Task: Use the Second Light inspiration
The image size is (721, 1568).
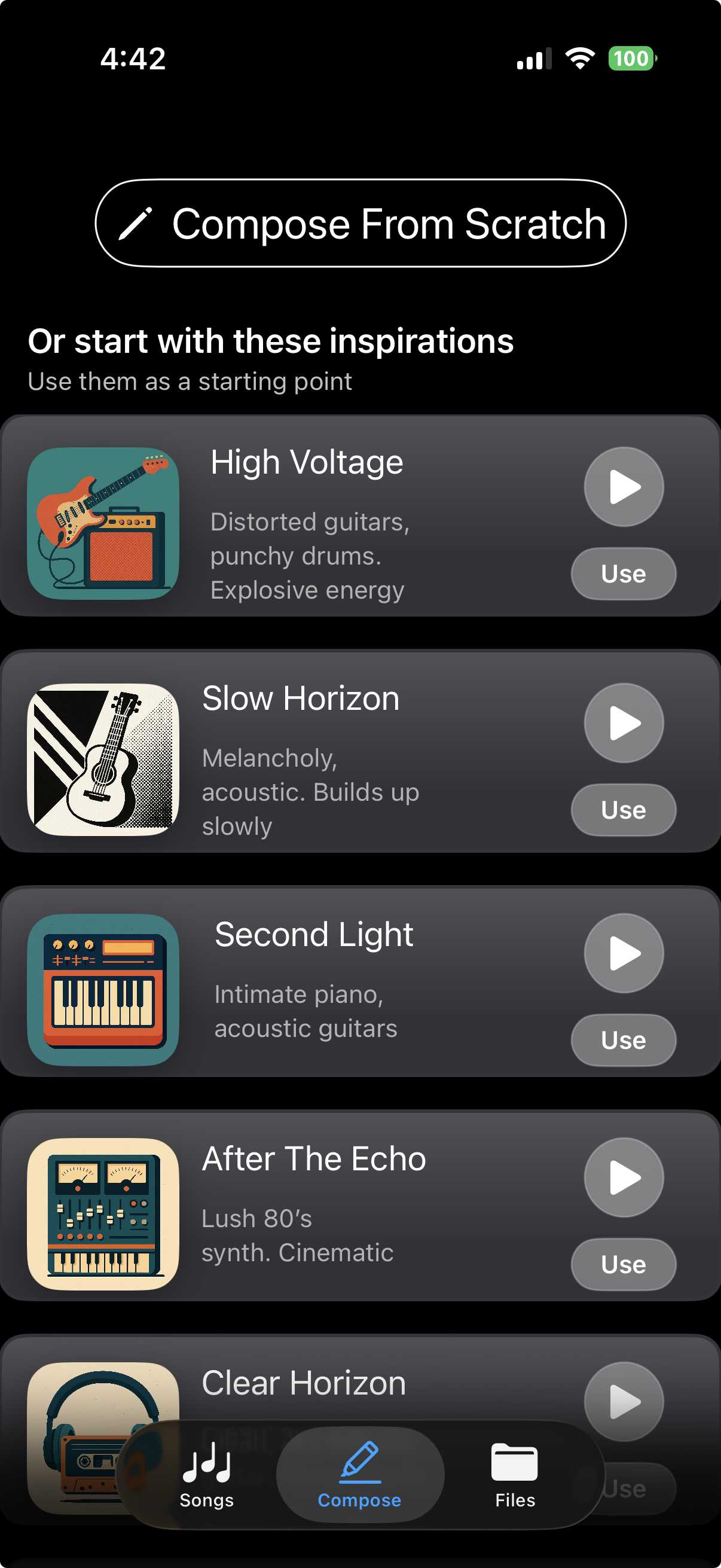Action: point(623,1039)
